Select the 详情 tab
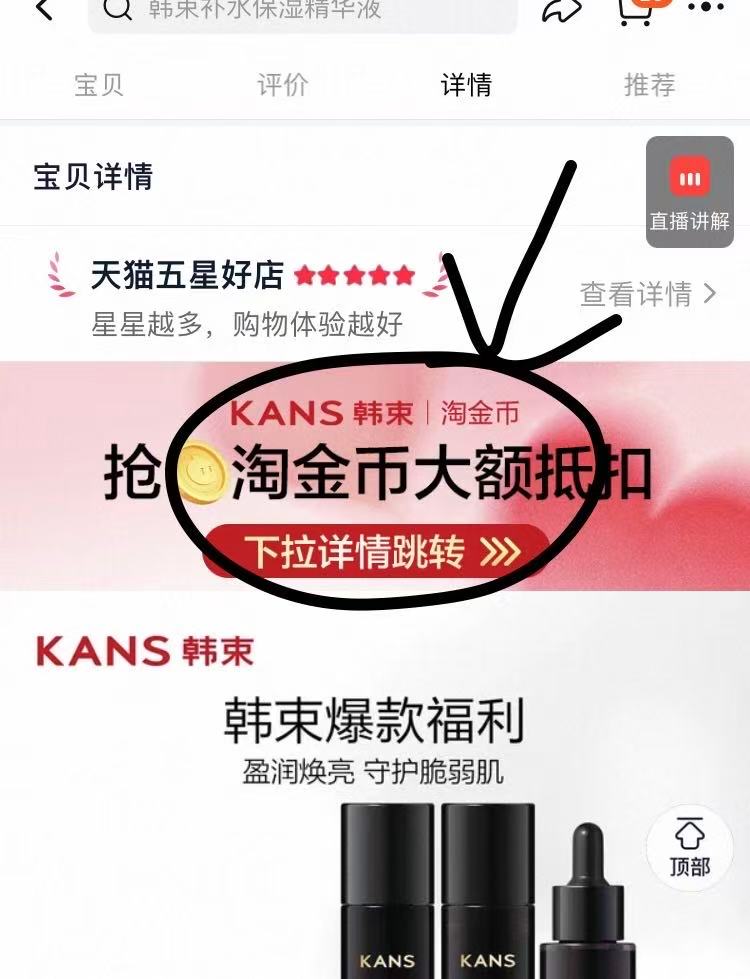Viewport: 750px width, 979px height. [x=466, y=85]
